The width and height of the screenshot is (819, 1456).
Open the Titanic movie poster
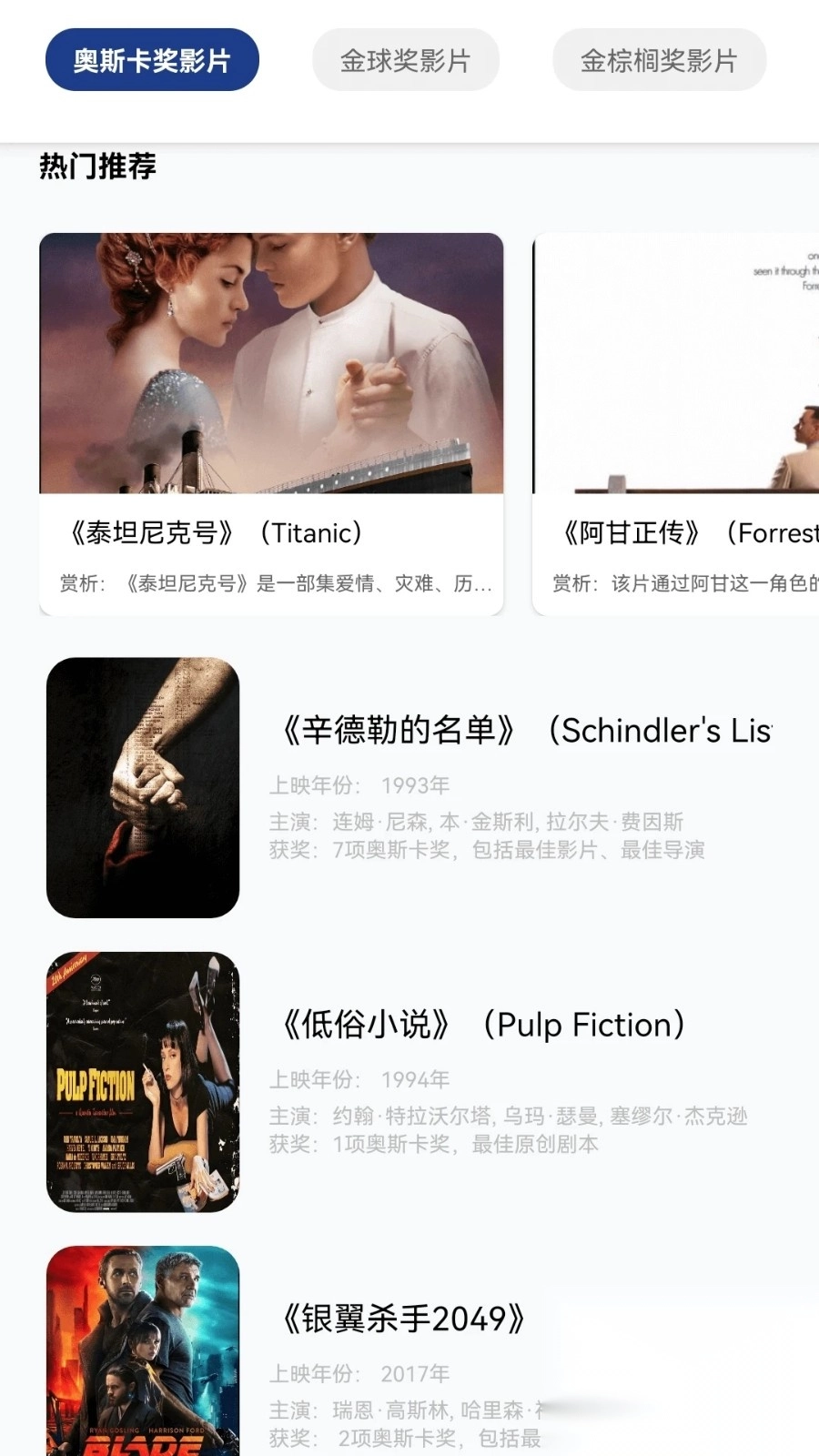tap(270, 362)
